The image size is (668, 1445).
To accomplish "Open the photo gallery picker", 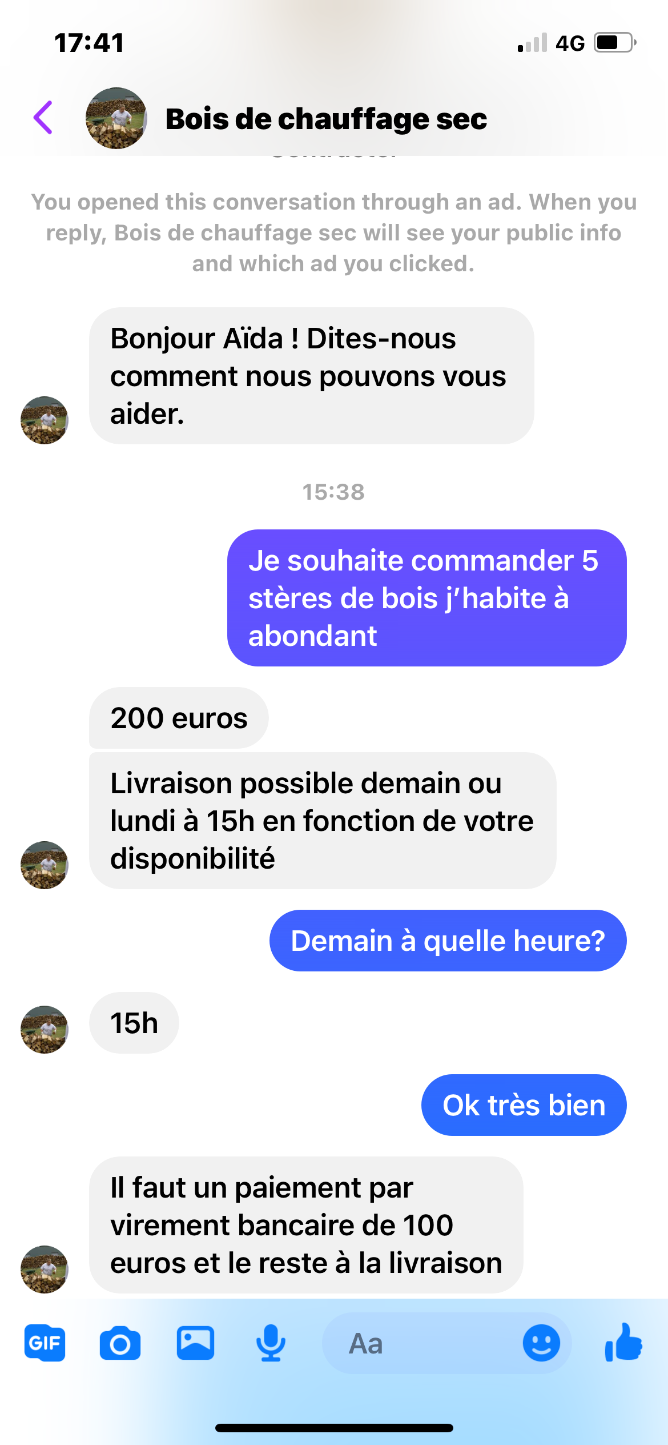I will 196,1343.
